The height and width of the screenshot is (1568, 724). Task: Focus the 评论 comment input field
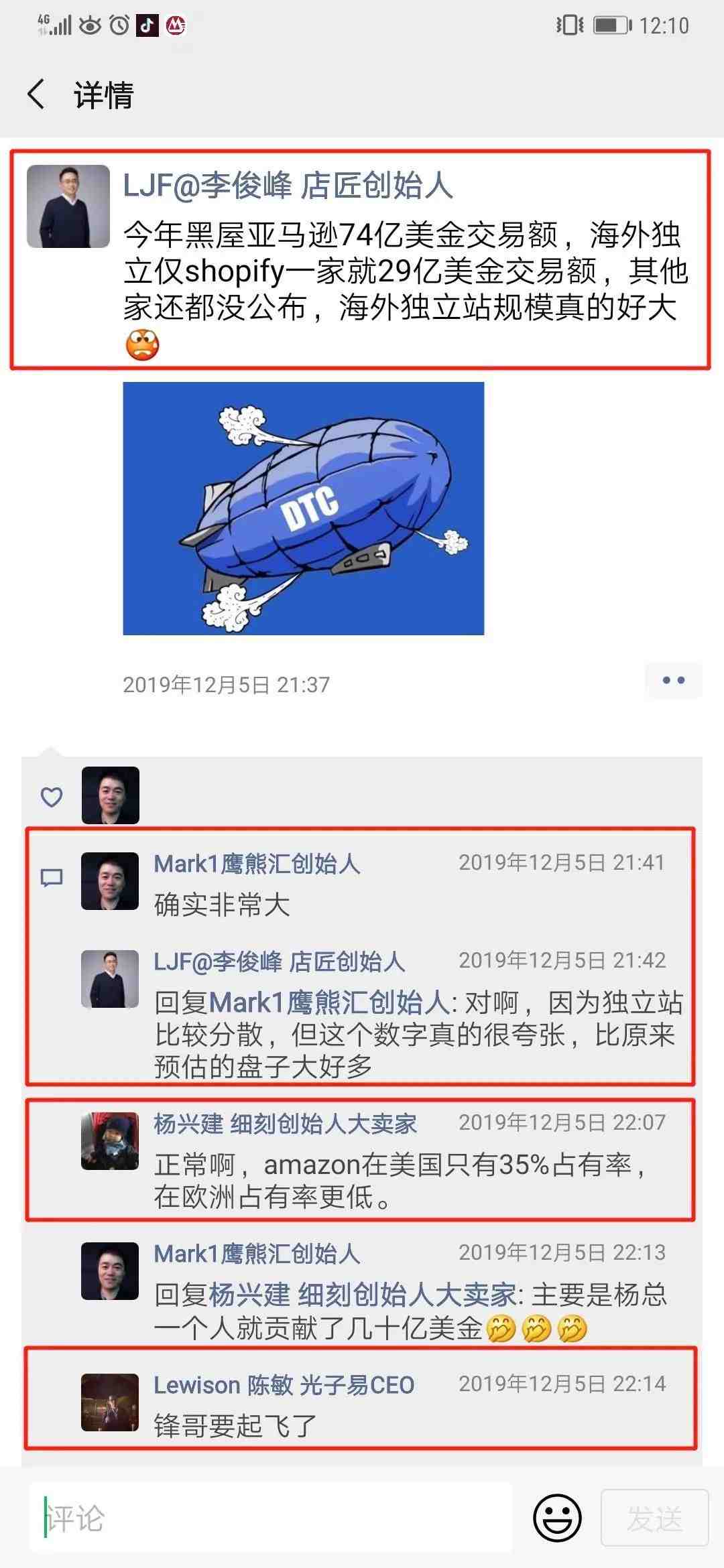(x=268, y=1518)
